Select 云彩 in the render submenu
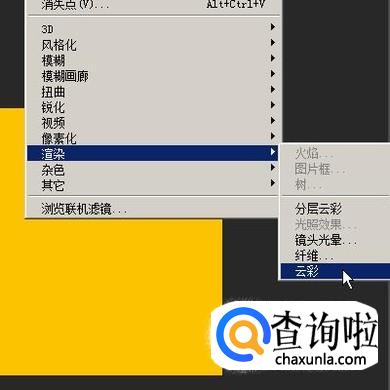Screen dimensions: 390x390 pyautogui.click(x=335, y=271)
